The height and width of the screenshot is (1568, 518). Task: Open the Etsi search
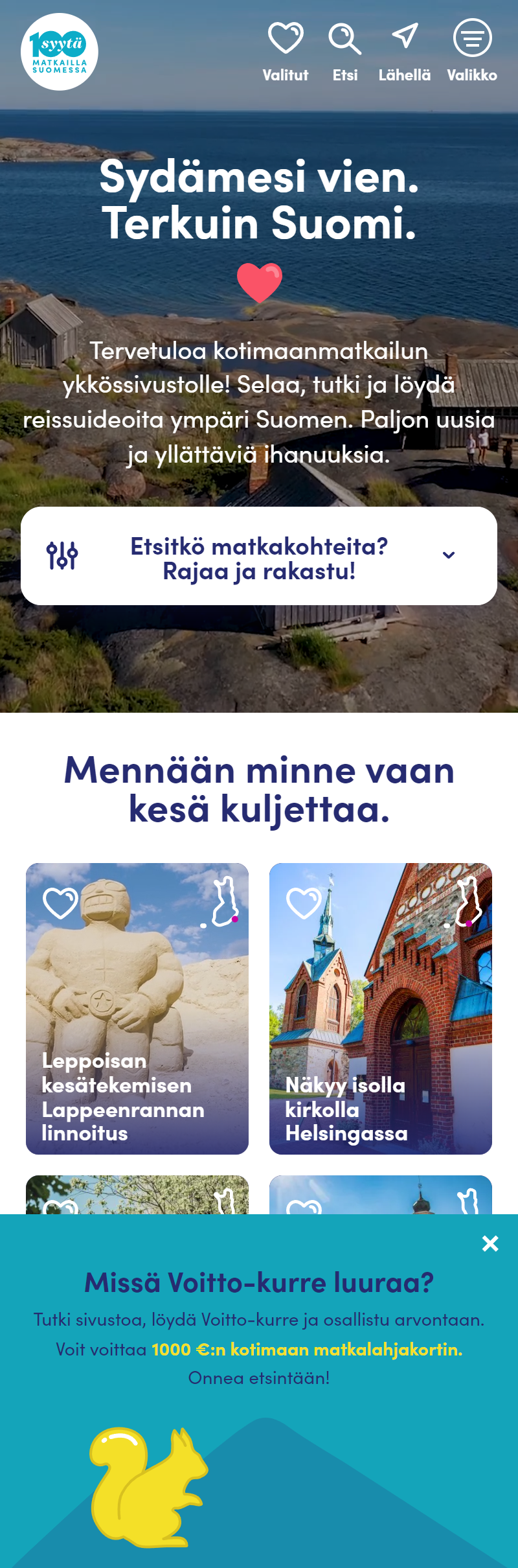344,51
